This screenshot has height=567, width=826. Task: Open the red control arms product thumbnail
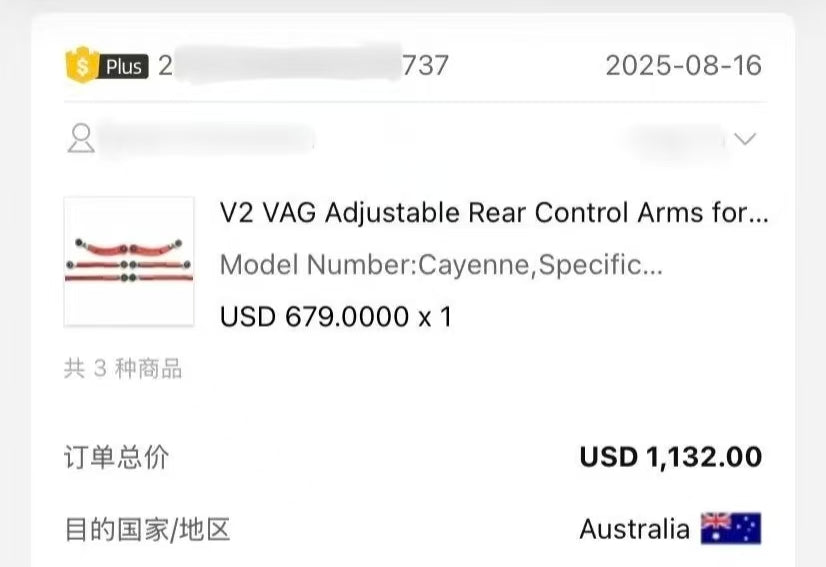pos(129,262)
